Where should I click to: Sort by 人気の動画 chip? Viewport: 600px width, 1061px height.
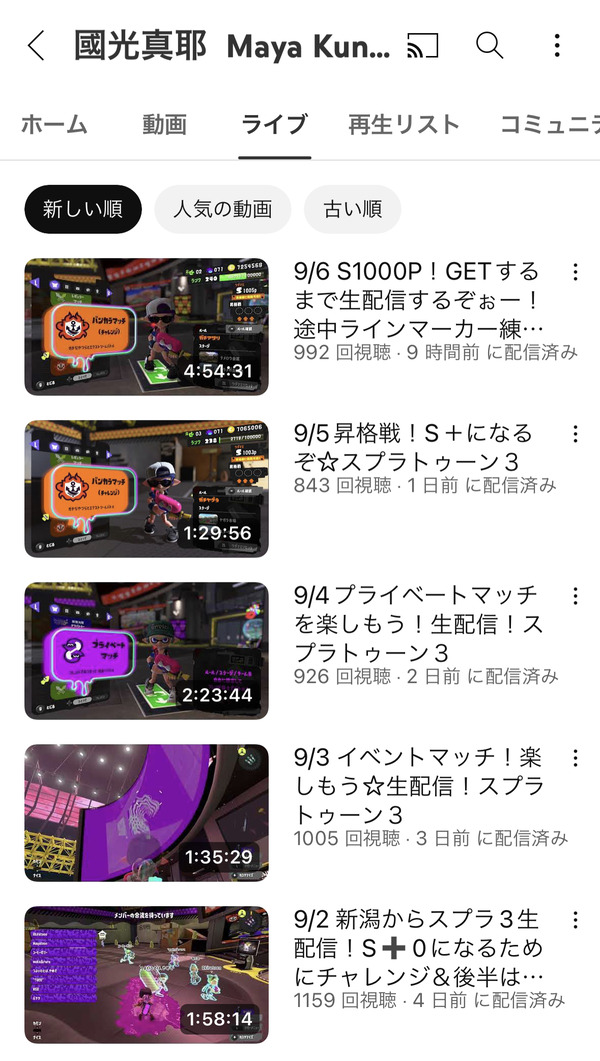[x=223, y=209]
